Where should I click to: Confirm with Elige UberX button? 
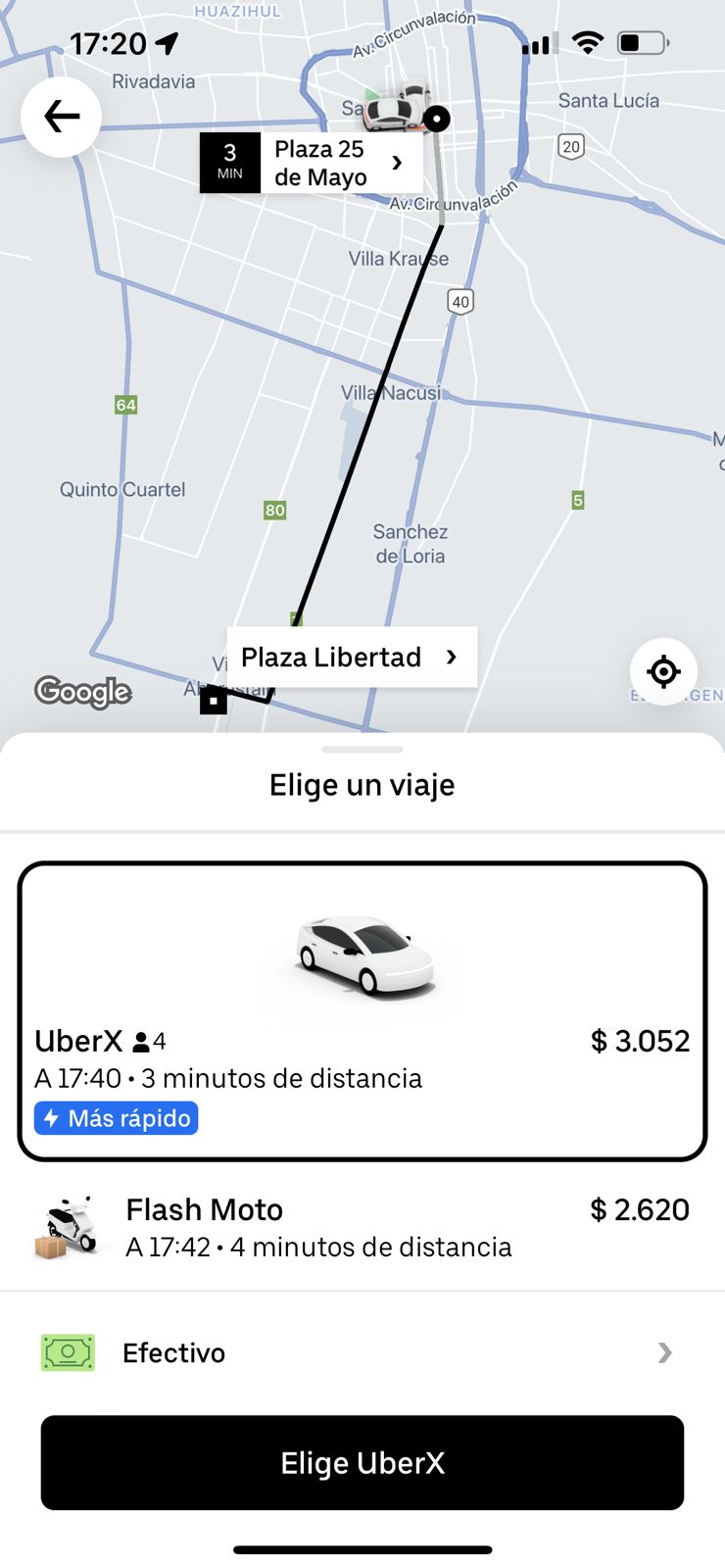(x=362, y=1462)
